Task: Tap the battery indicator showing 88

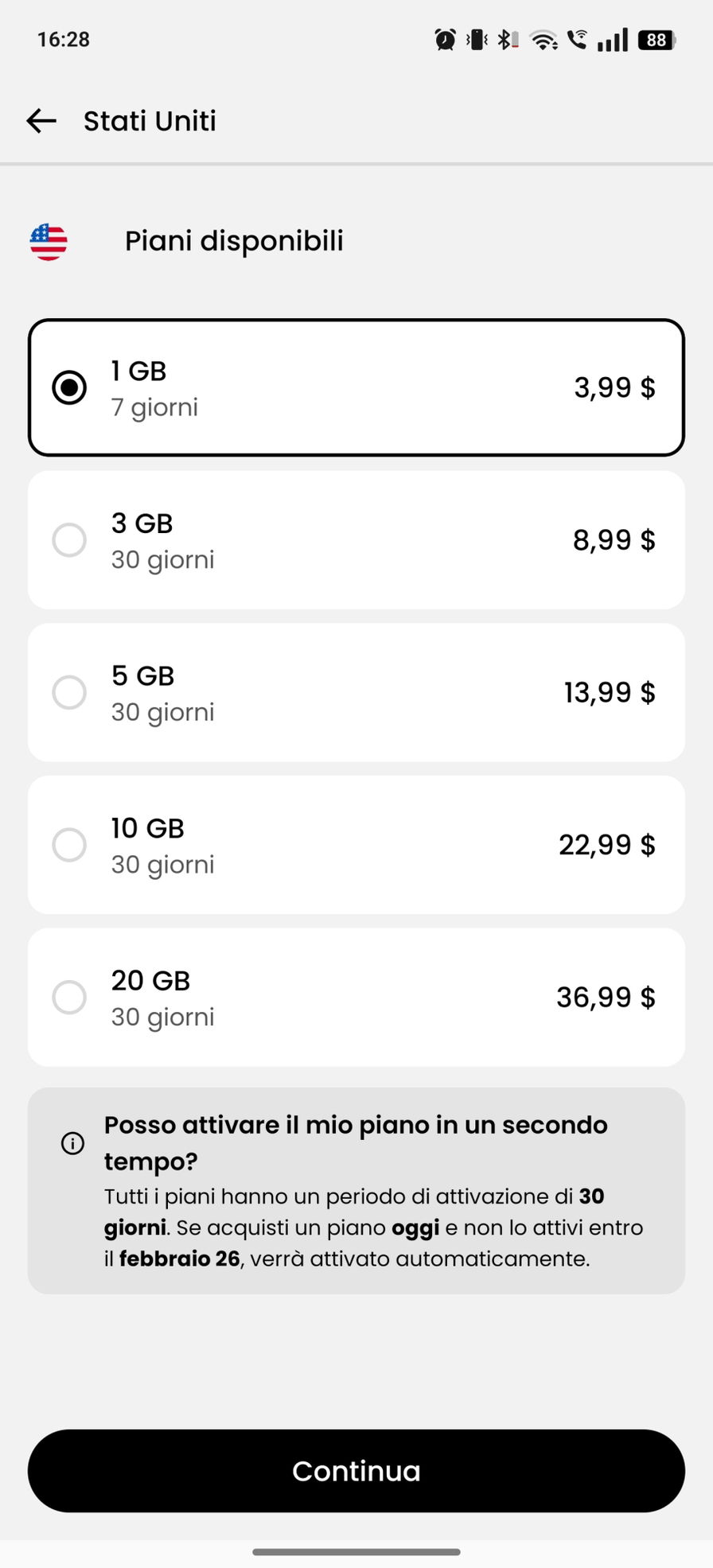Action: [x=658, y=40]
